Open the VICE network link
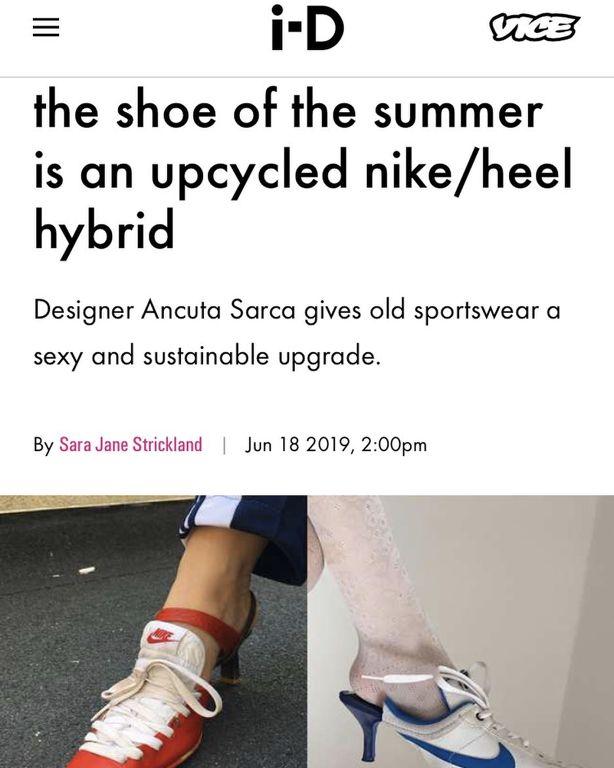The height and width of the screenshot is (768, 614). click(534, 28)
